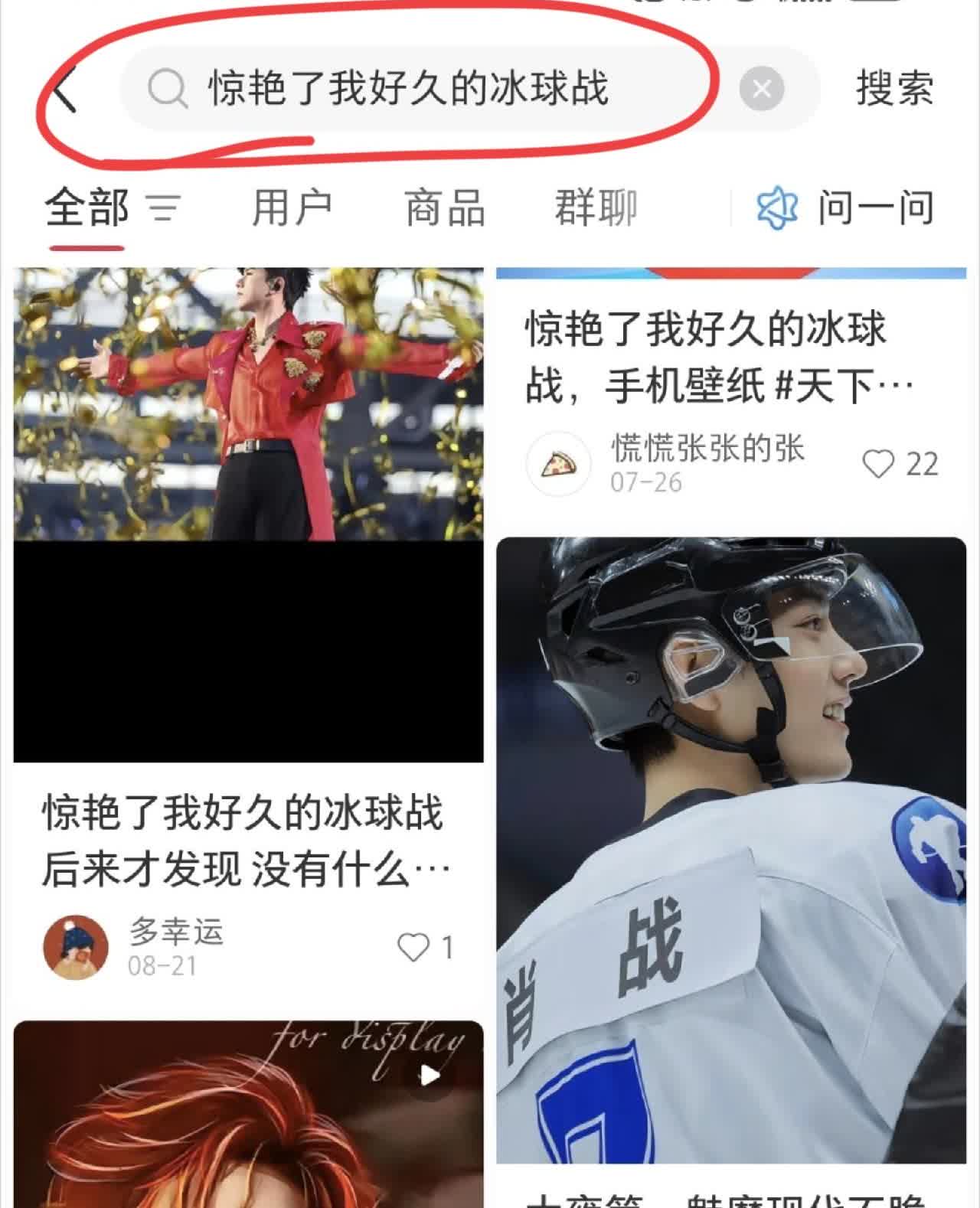The height and width of the screenshot is (1208, 980).
Task: Open the filter icon beside 全部
Action: pos(164,208)
